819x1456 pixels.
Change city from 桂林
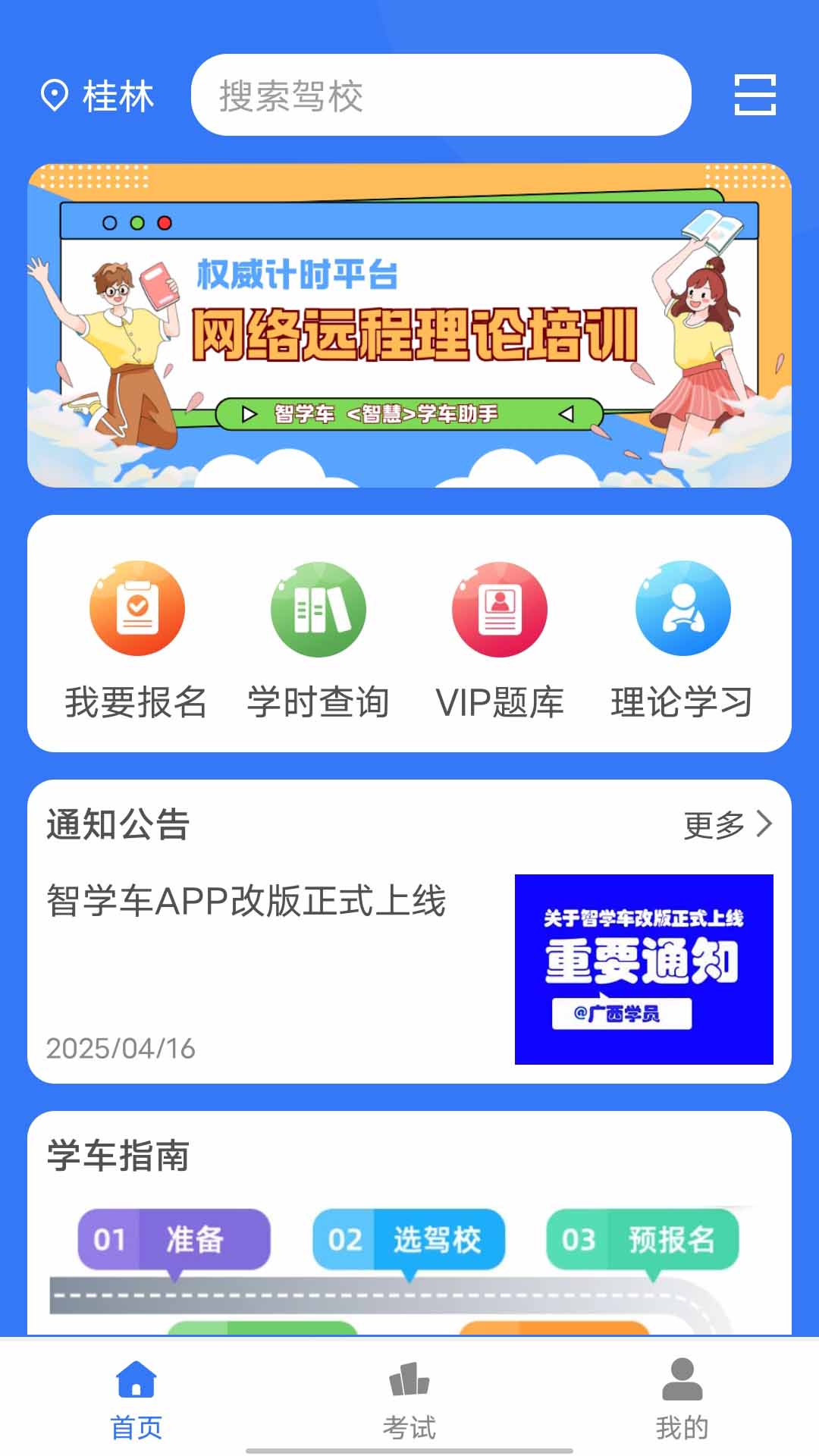tap(97, 96)
